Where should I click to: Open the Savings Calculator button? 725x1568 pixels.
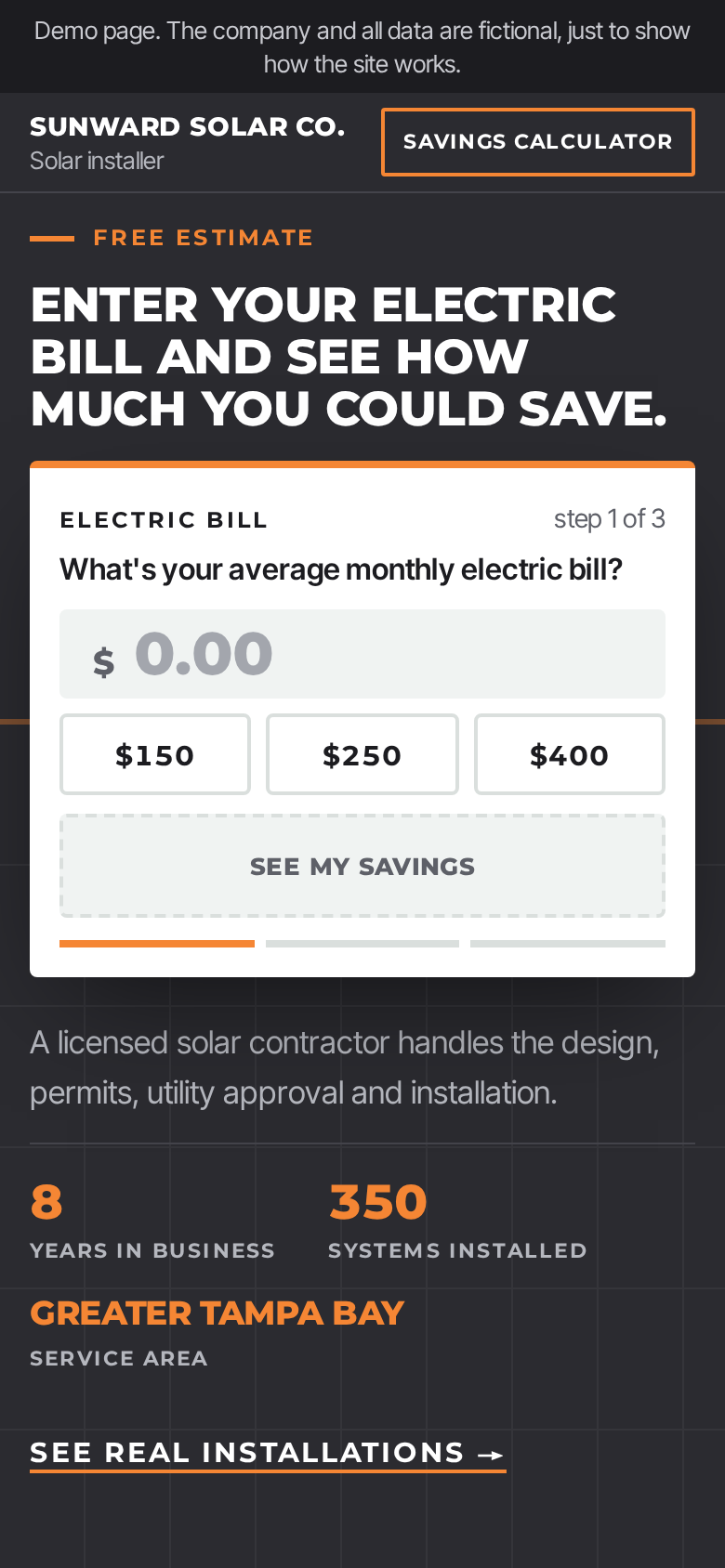(537, 142)
